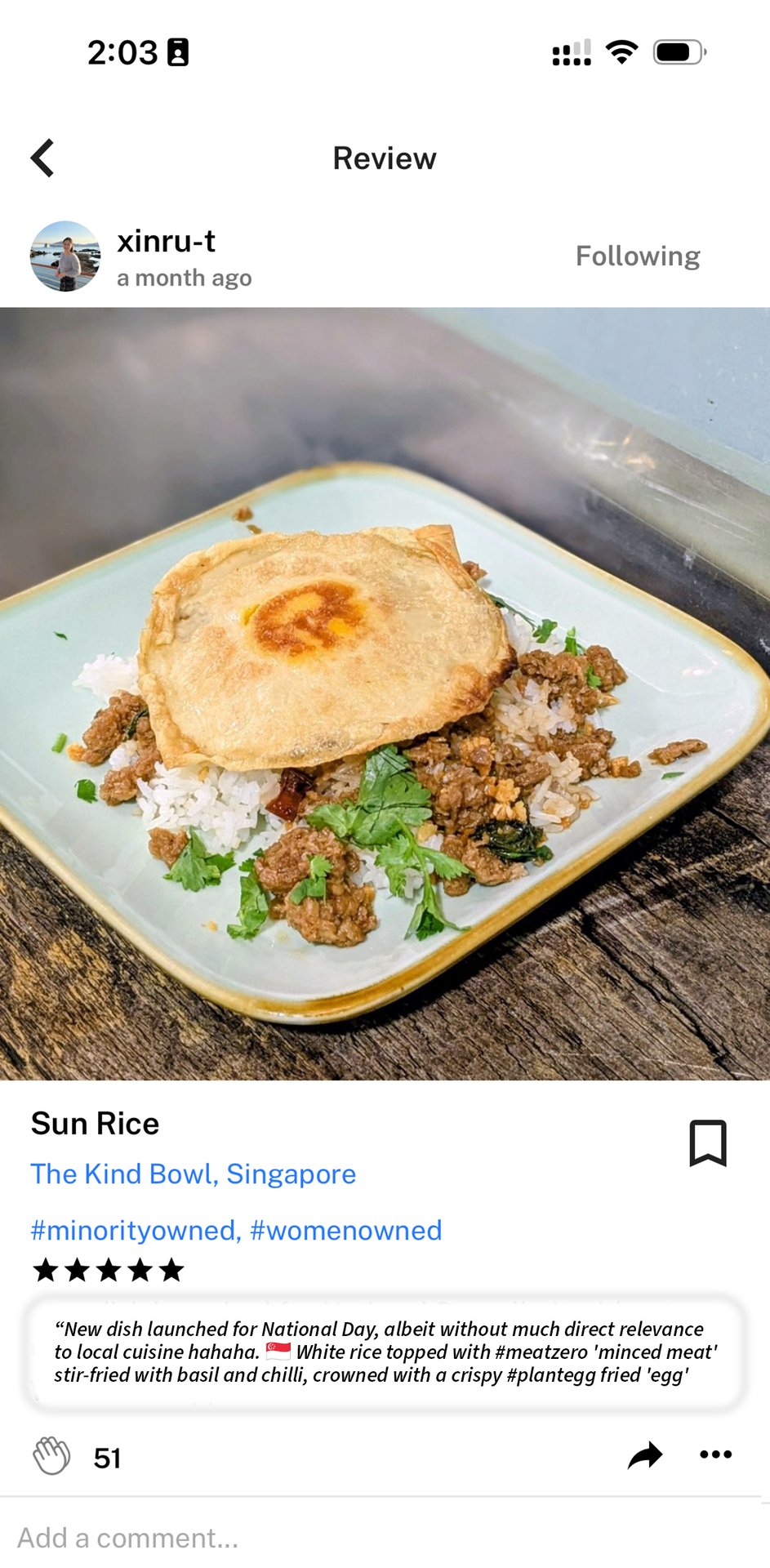The image size is (770, 1568).
Task: Open the xinru-t username
Action: pos(166,242)
